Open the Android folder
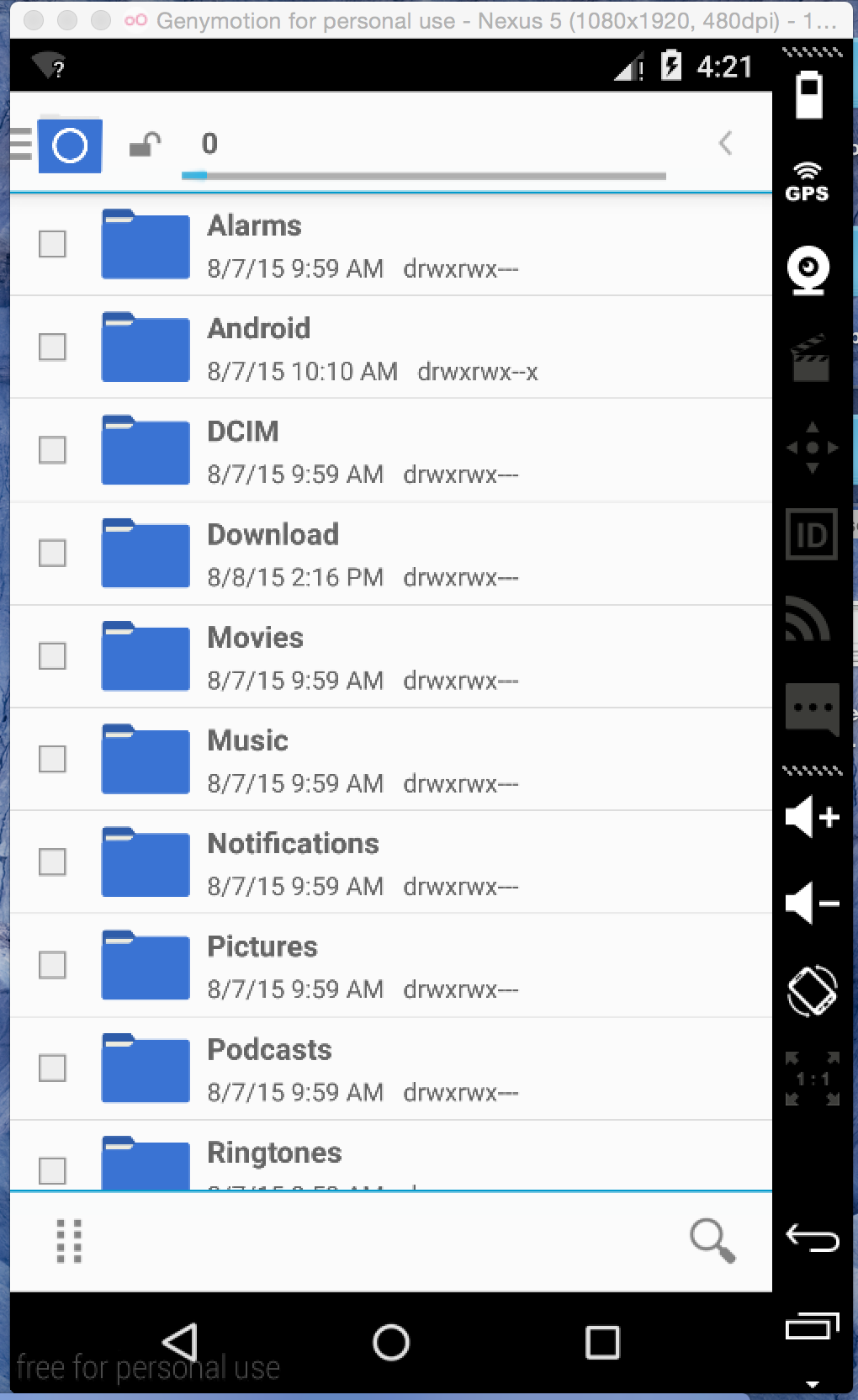 391,347
